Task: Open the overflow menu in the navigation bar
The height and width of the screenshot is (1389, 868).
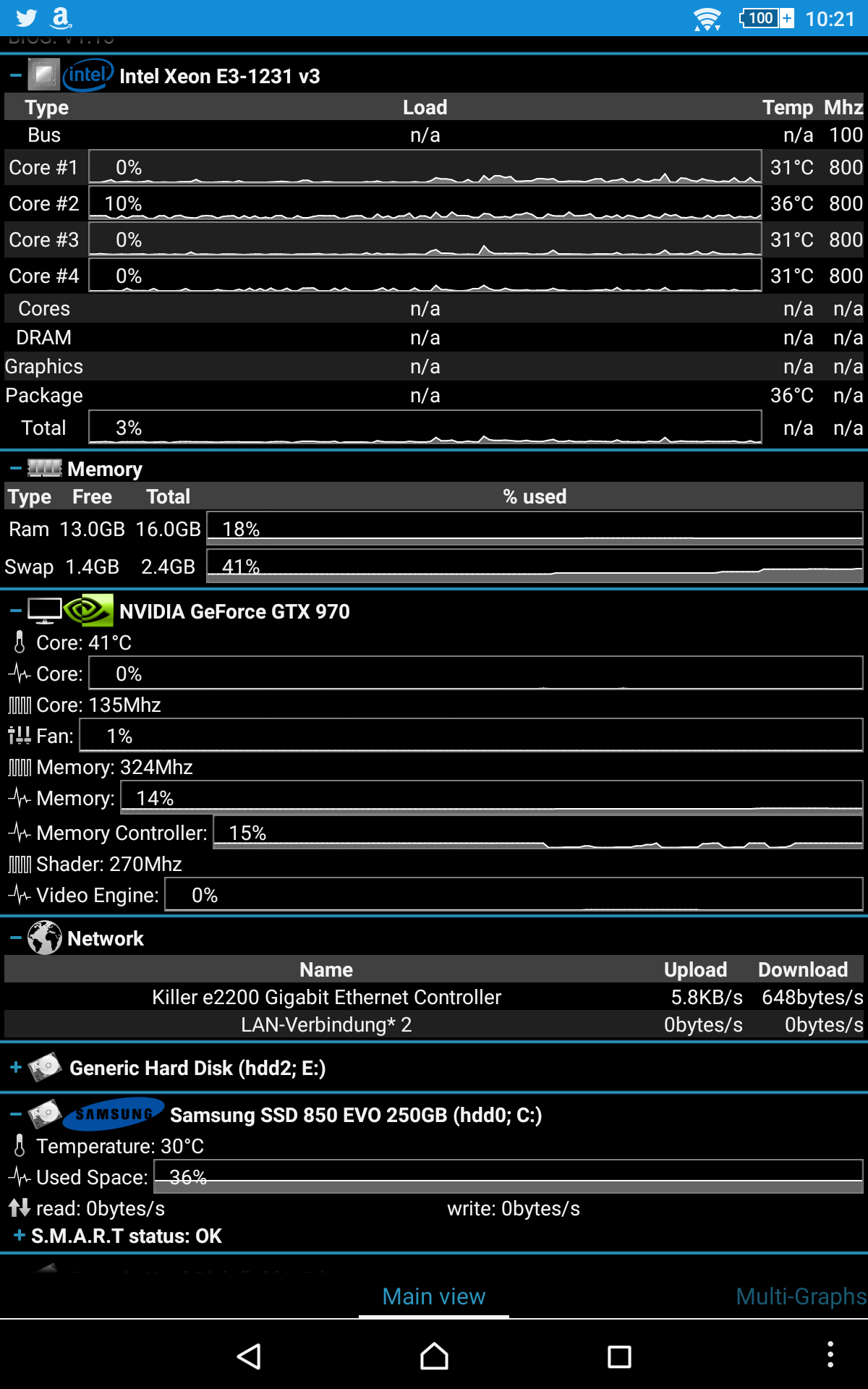Action: point(830,1355)
